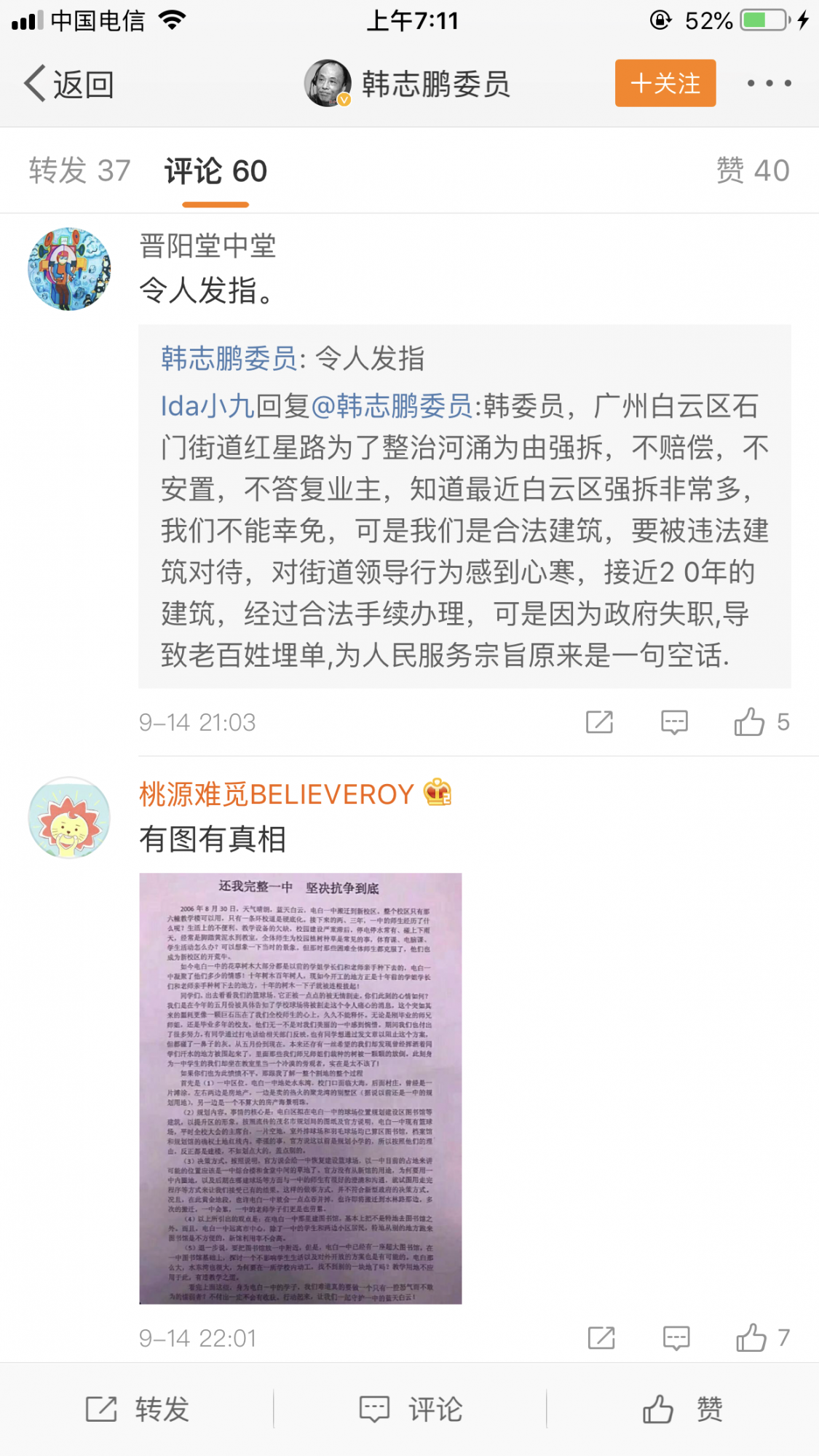Switch to the 转发 37 tab
Viewport: 819px width, 1456px height.
[79, 170]
